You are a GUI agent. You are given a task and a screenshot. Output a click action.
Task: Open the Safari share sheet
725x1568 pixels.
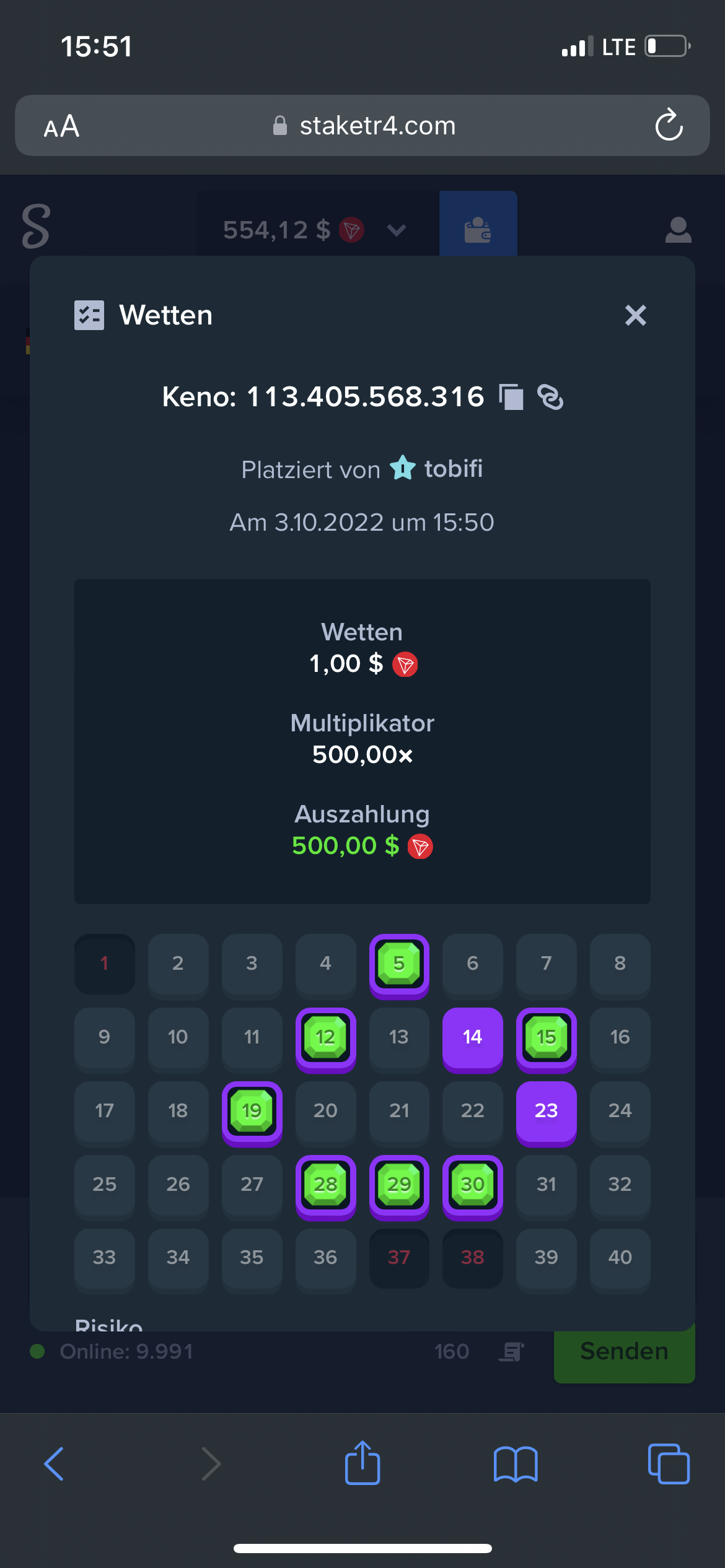(362, 1463)
